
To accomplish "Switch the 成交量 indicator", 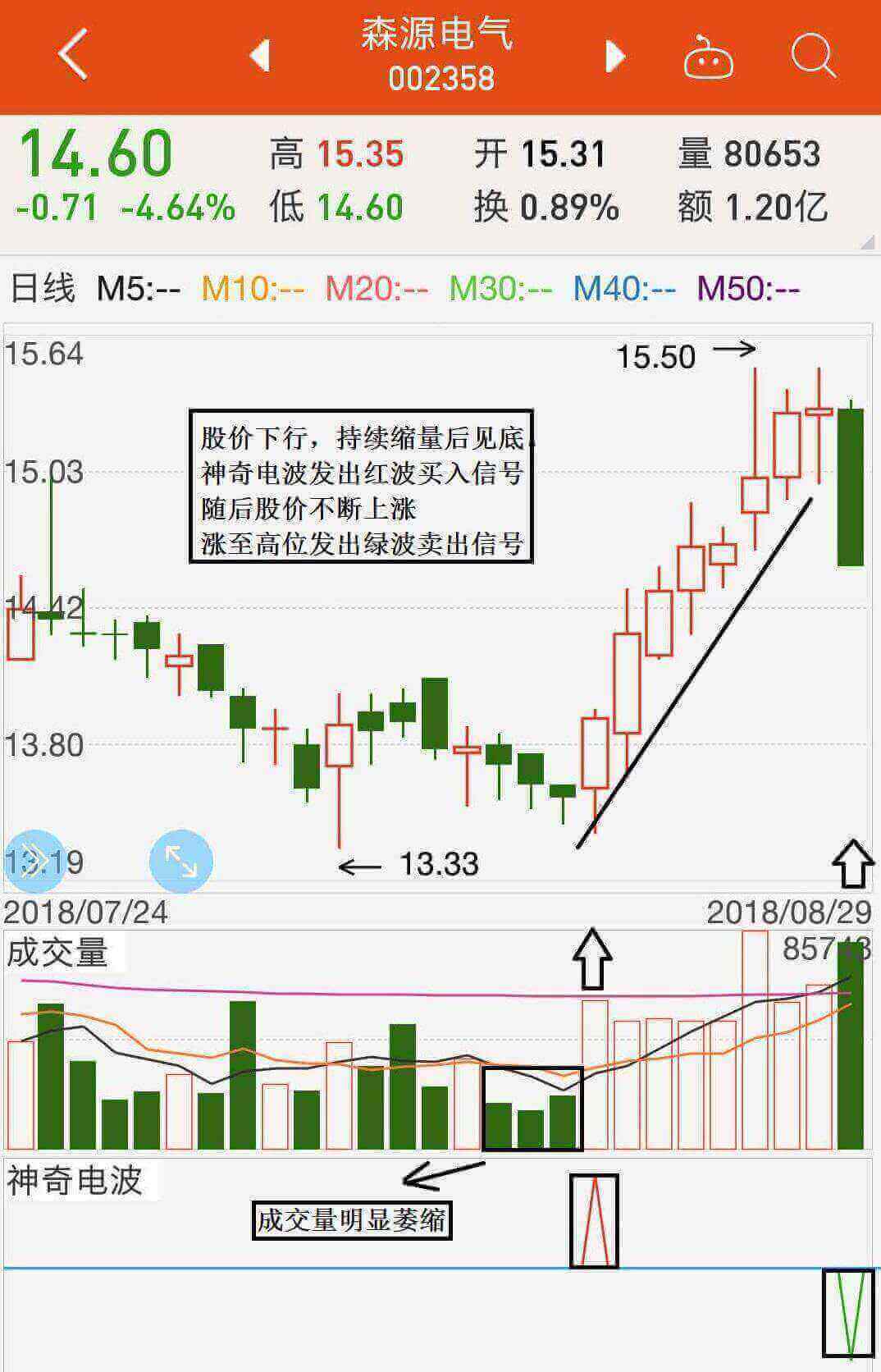I will [57, 953].
